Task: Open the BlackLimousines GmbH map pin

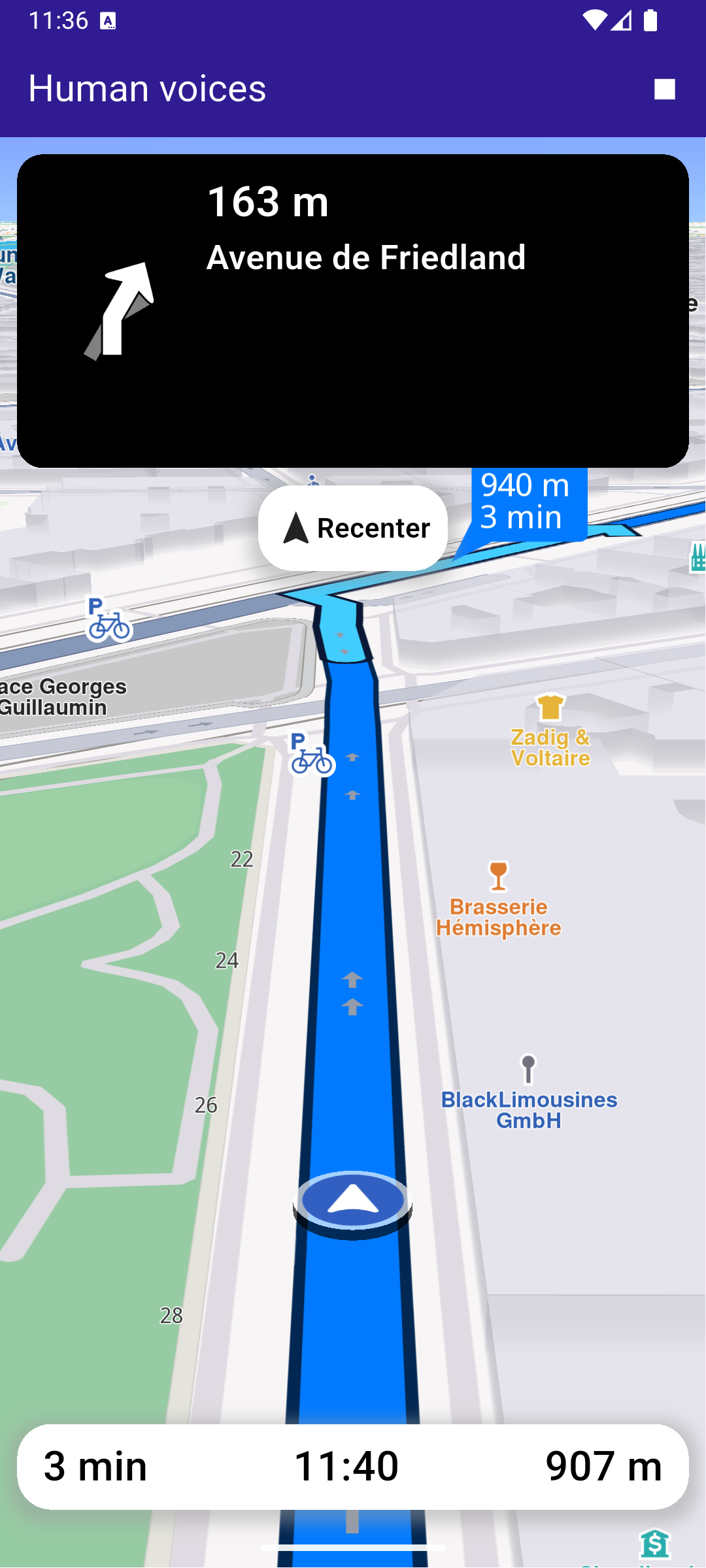Action: point(528,1071)
